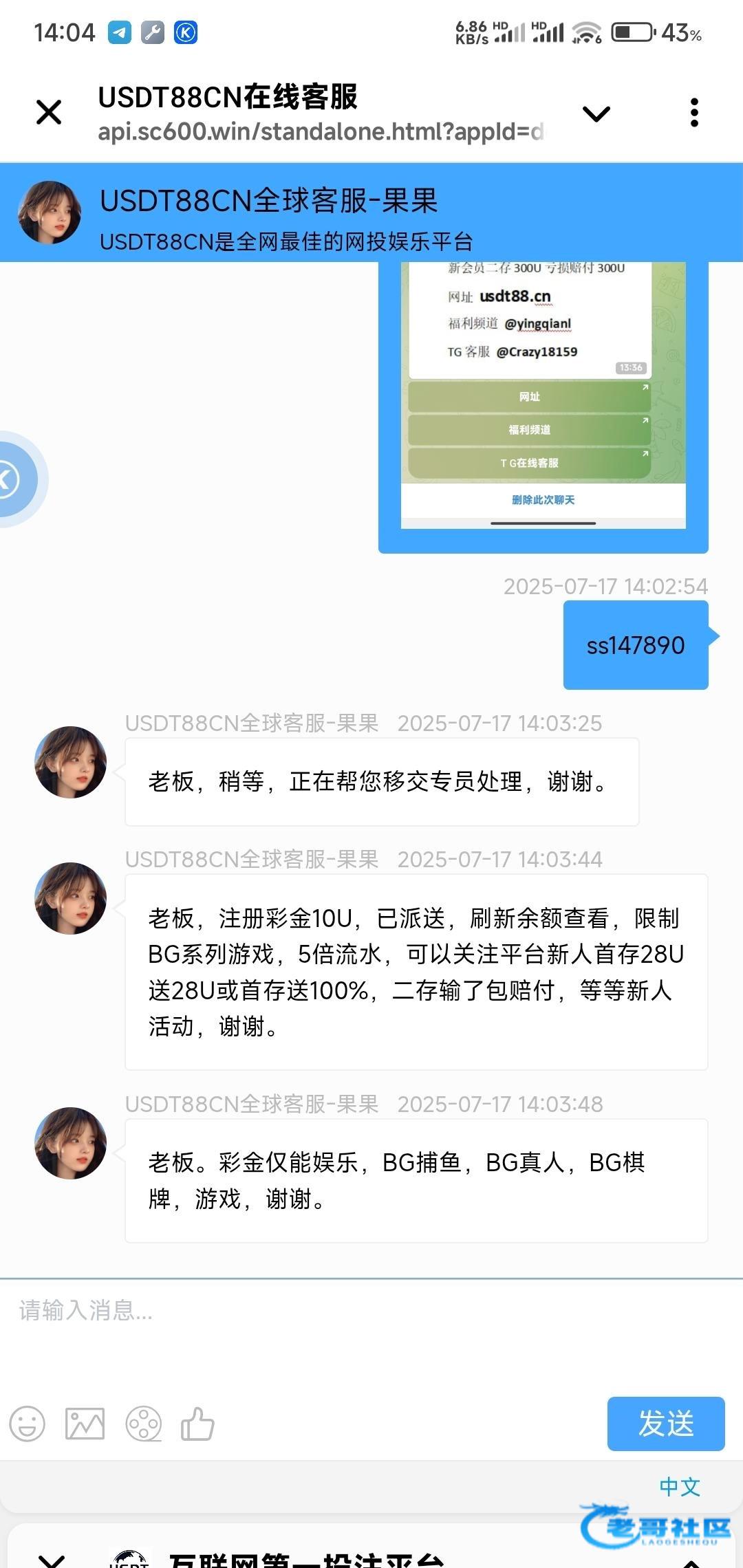Rate the service with thumbs-up icon

click(197, 1424)
